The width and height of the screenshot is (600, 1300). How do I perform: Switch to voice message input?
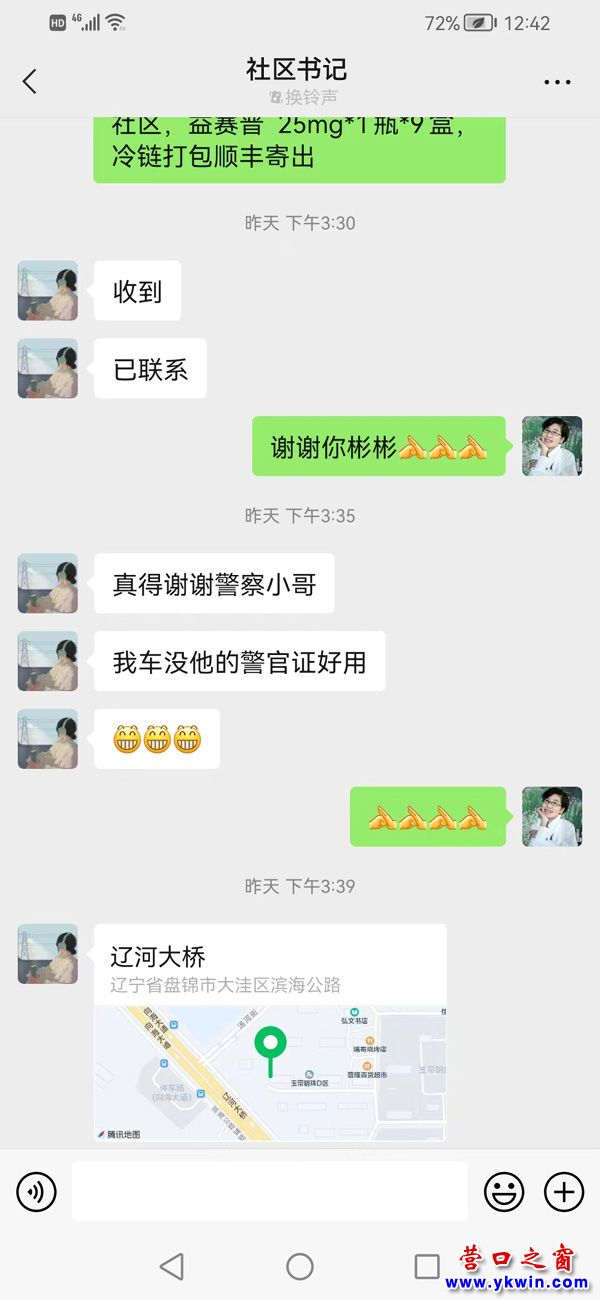37,1191
